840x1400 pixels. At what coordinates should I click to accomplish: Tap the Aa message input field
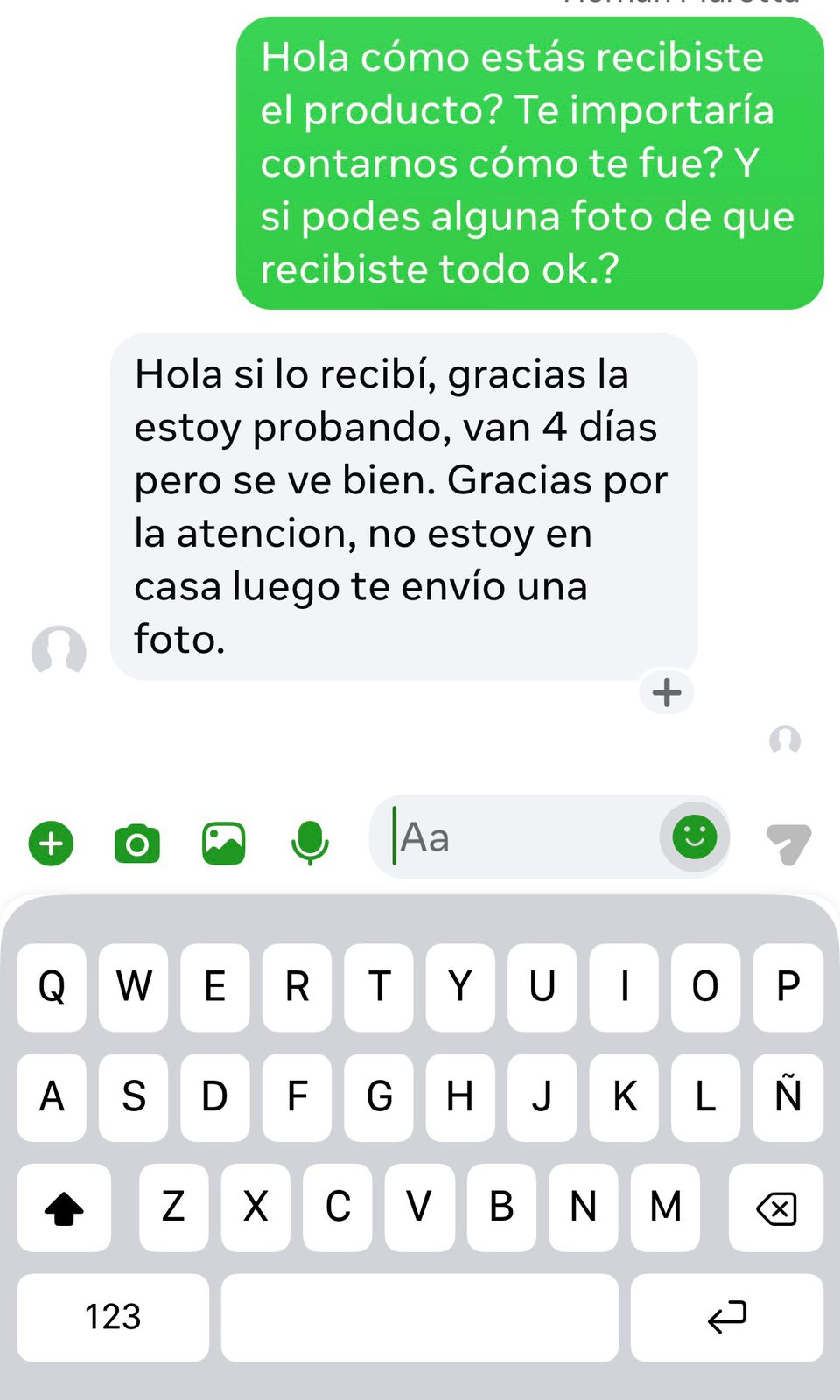click(516, 837)
